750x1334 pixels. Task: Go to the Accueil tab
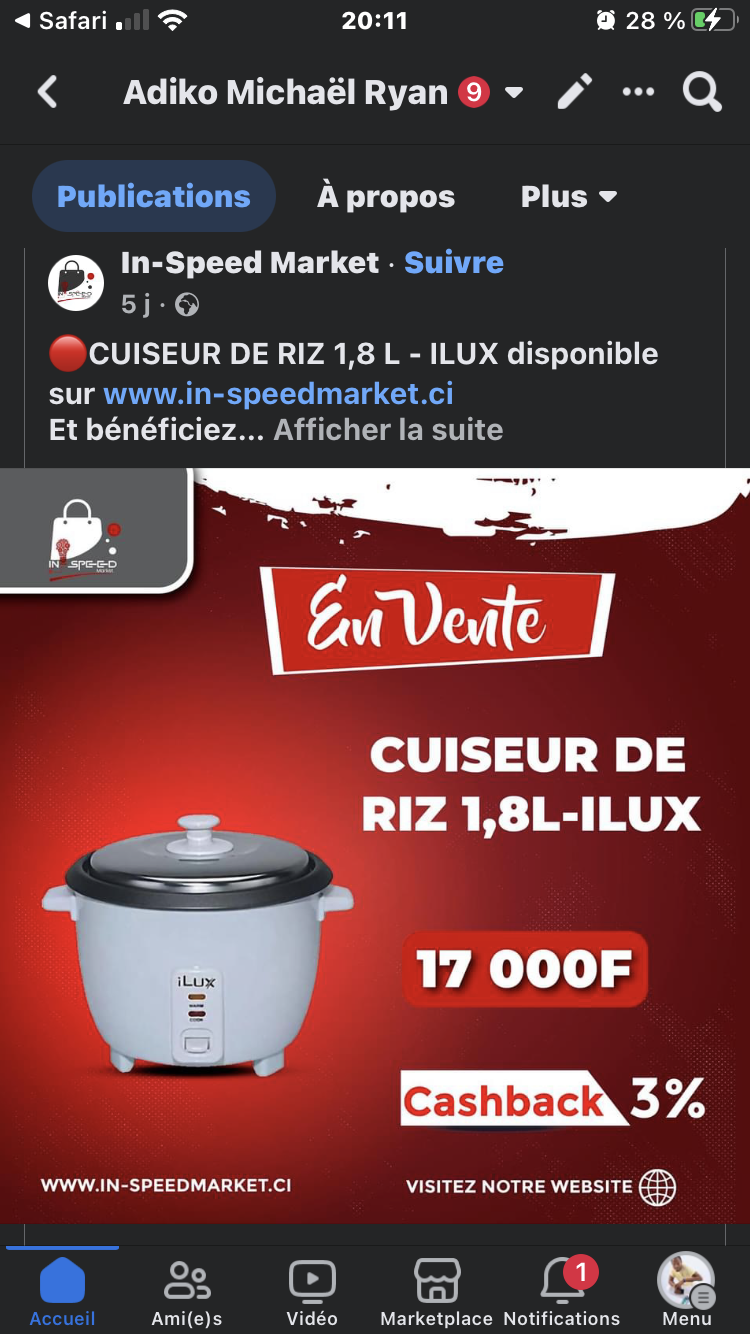[62, 1291]
